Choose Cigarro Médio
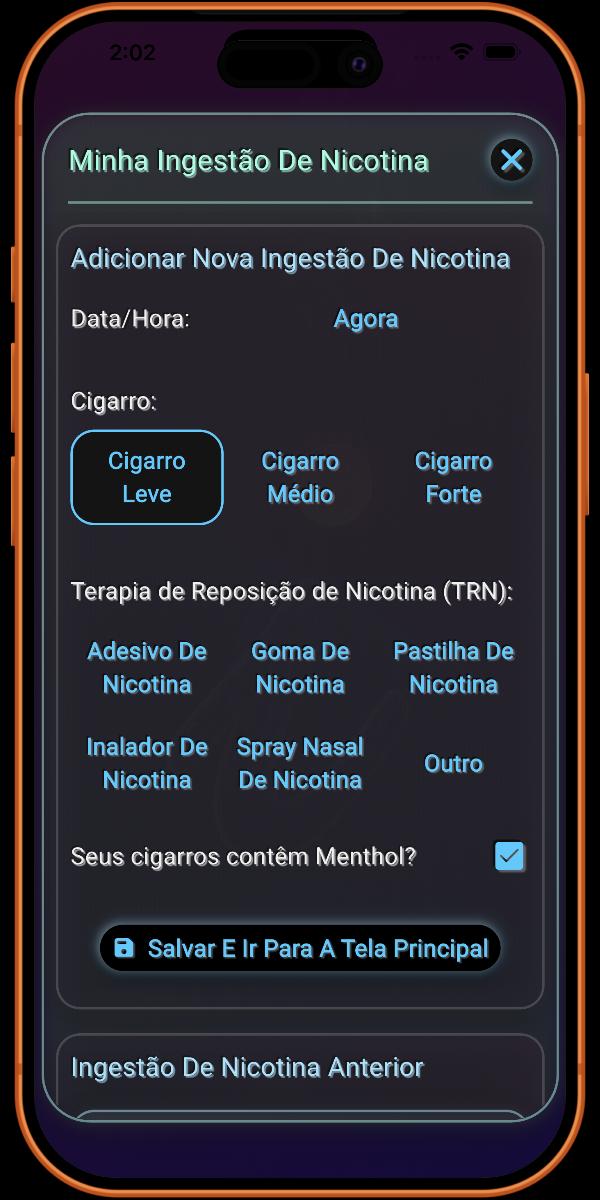 tap(300, 477)
